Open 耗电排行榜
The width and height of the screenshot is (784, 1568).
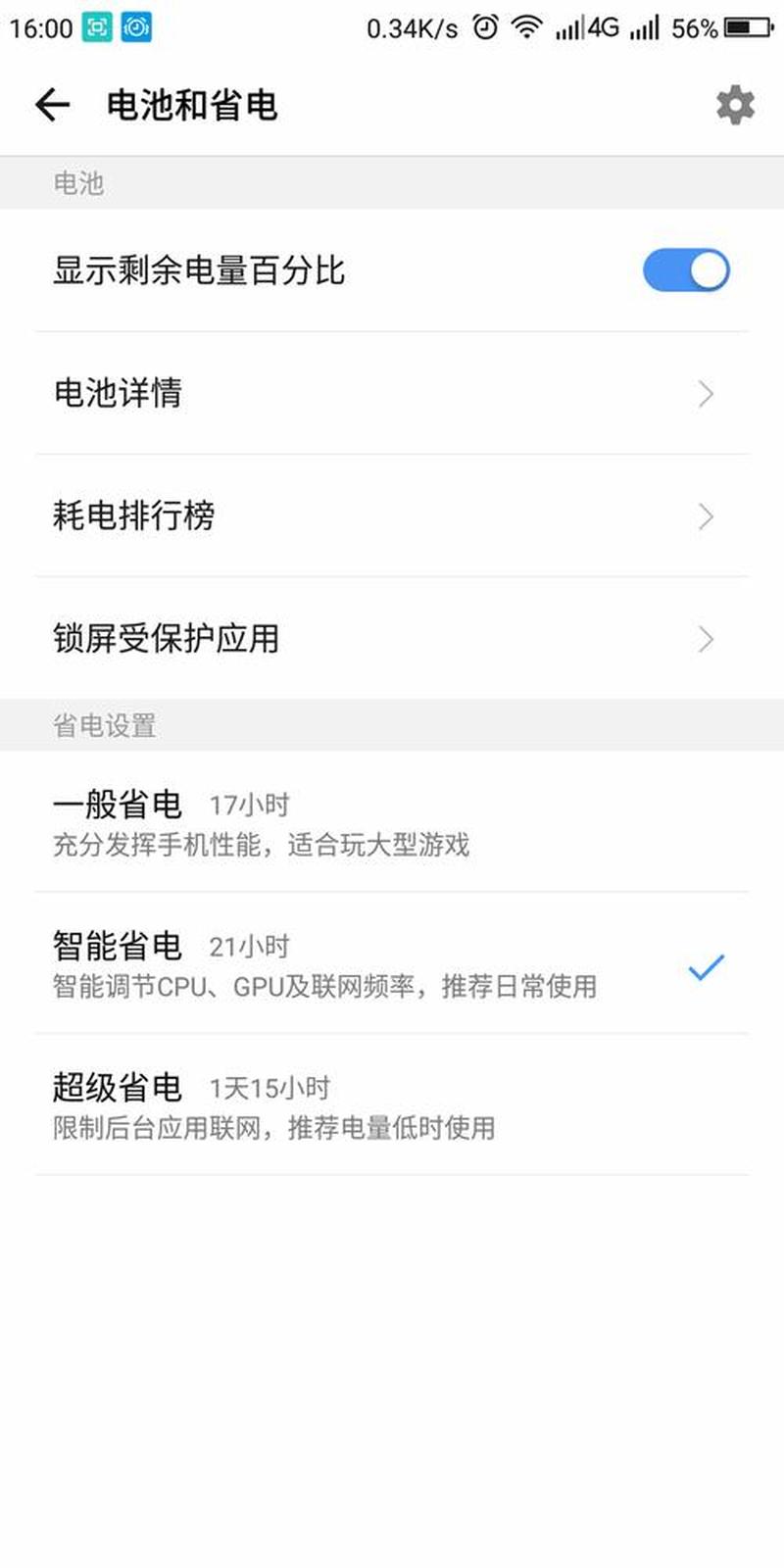[x=392, y=515]
